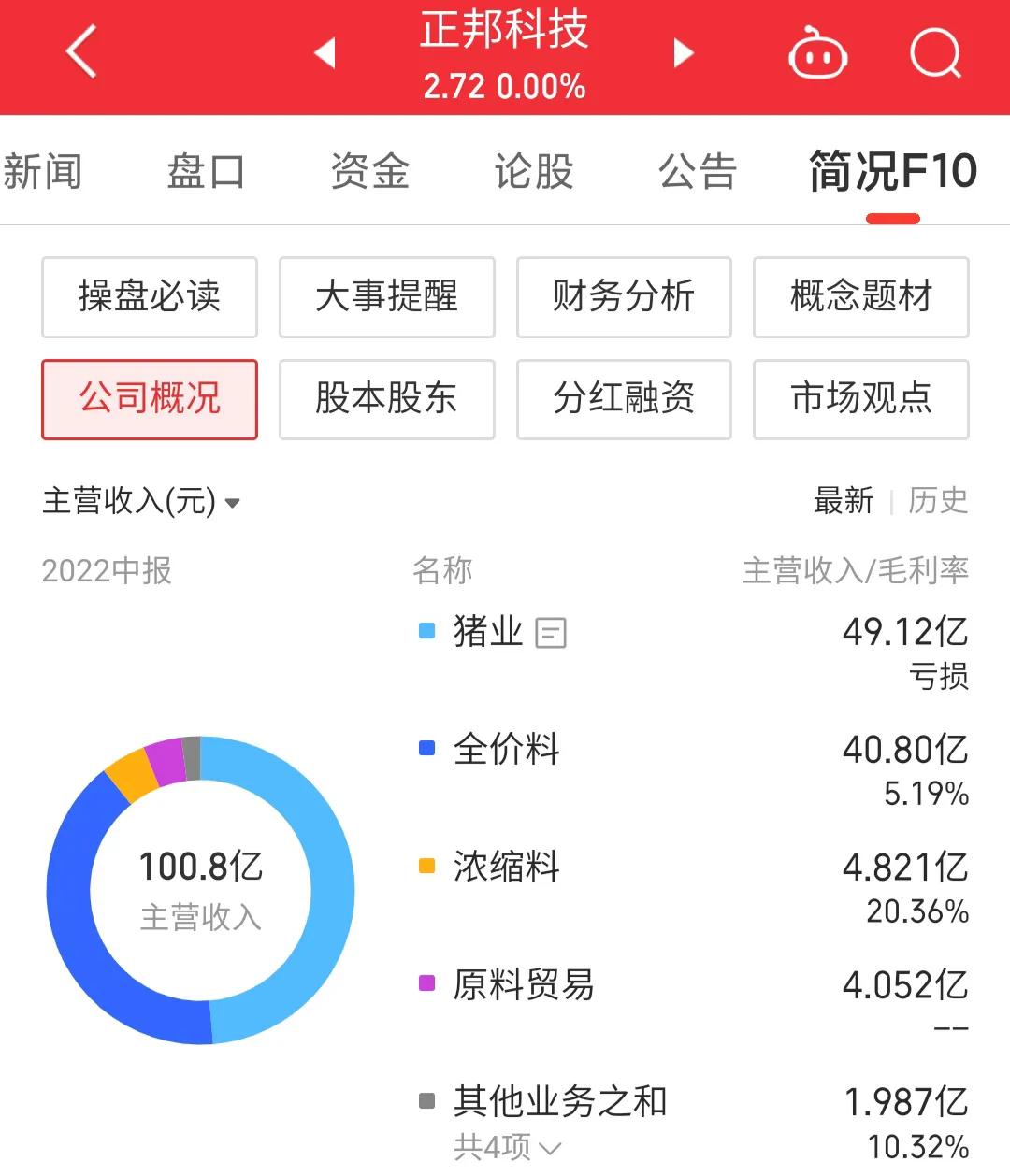Click the blue legend square for 全价料
1010x1176 pixels.
click(x=426, y=746)
